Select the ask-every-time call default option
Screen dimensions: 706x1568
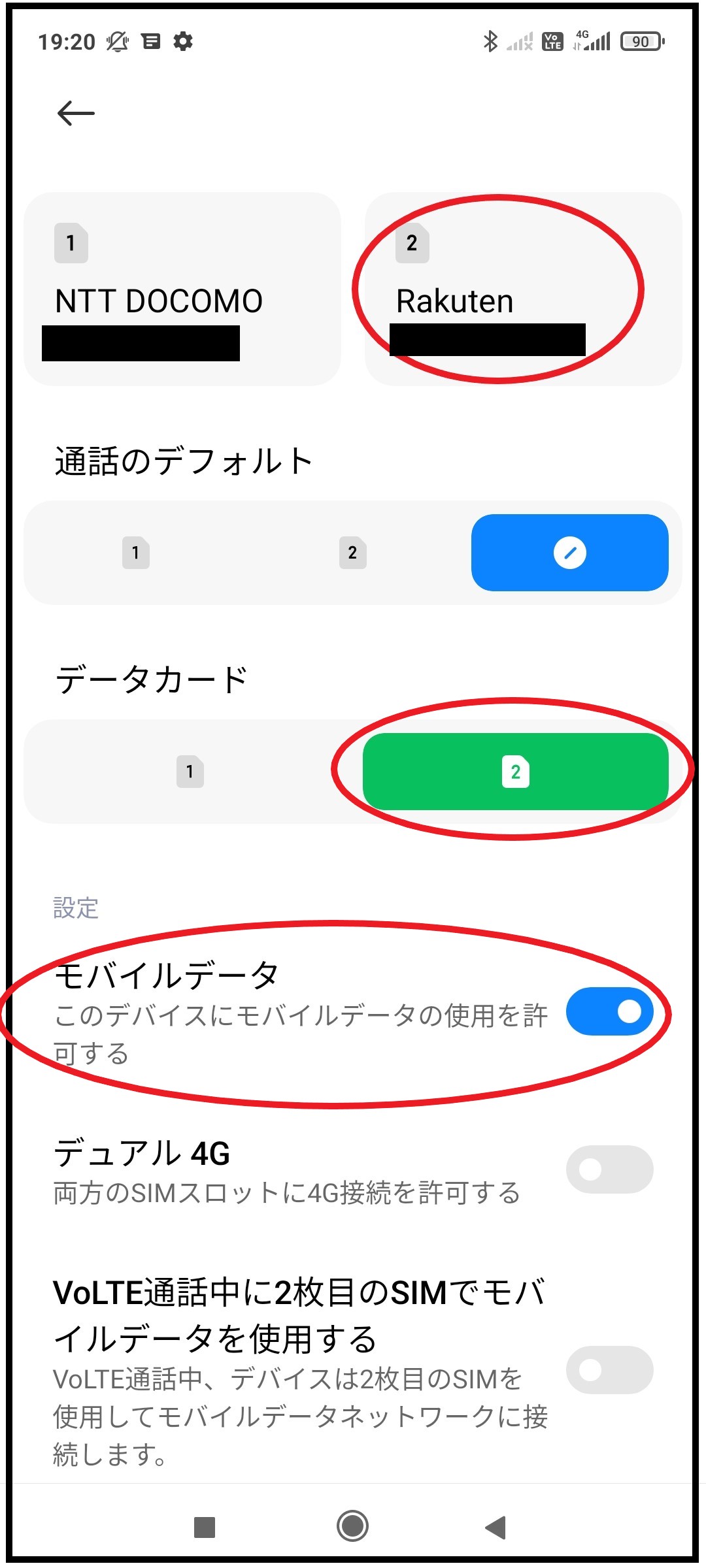[569, 553]
